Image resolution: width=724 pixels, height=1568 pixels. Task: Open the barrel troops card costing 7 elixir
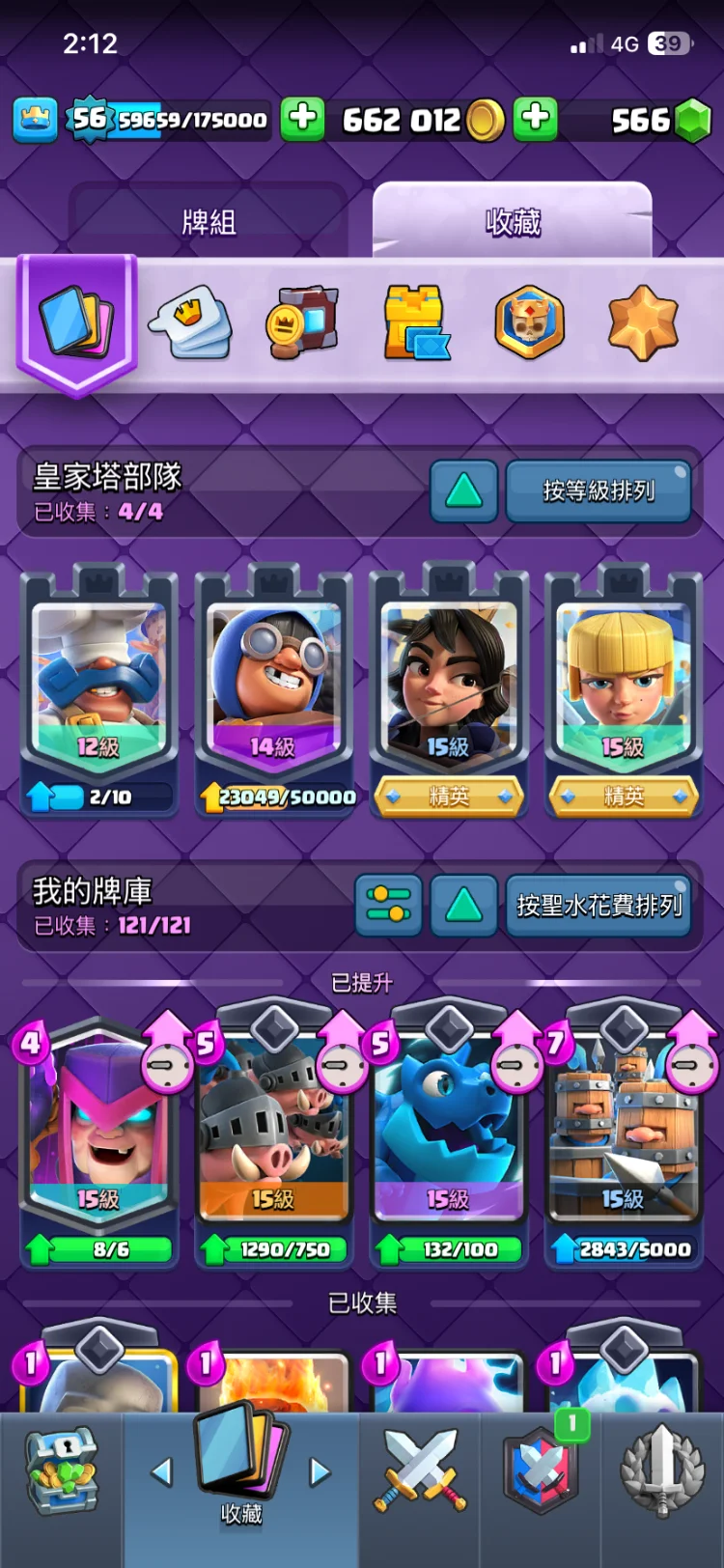pos(623,1139)
